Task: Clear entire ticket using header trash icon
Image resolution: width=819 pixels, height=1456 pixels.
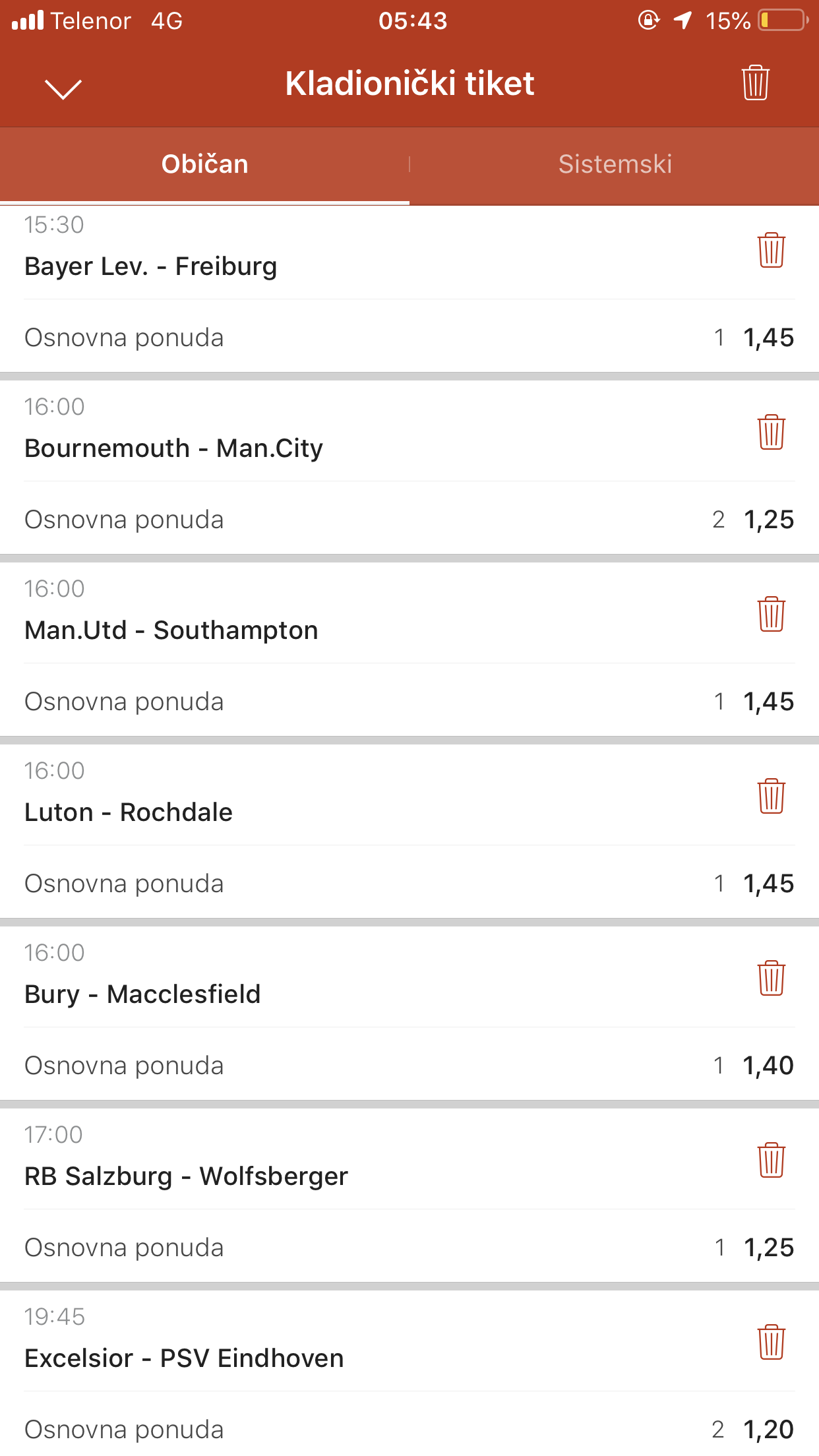Action: [755, 82]
